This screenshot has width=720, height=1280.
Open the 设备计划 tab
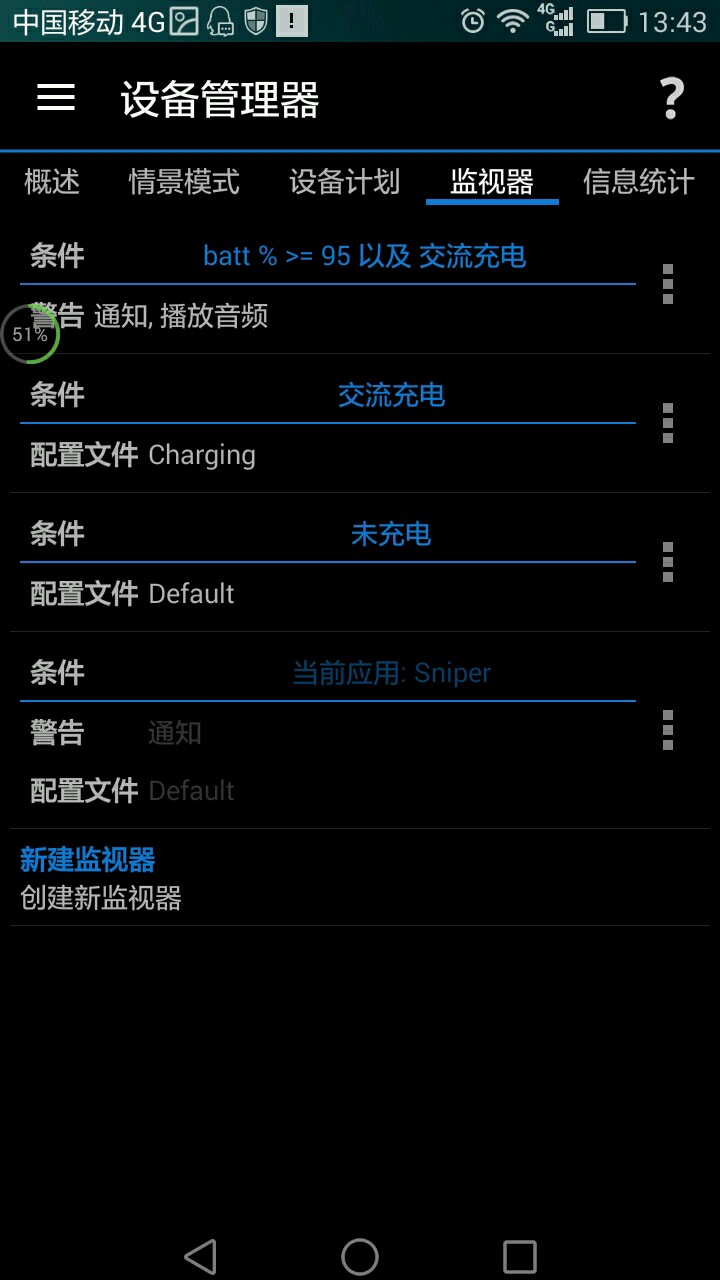click(x=344, y=182)
